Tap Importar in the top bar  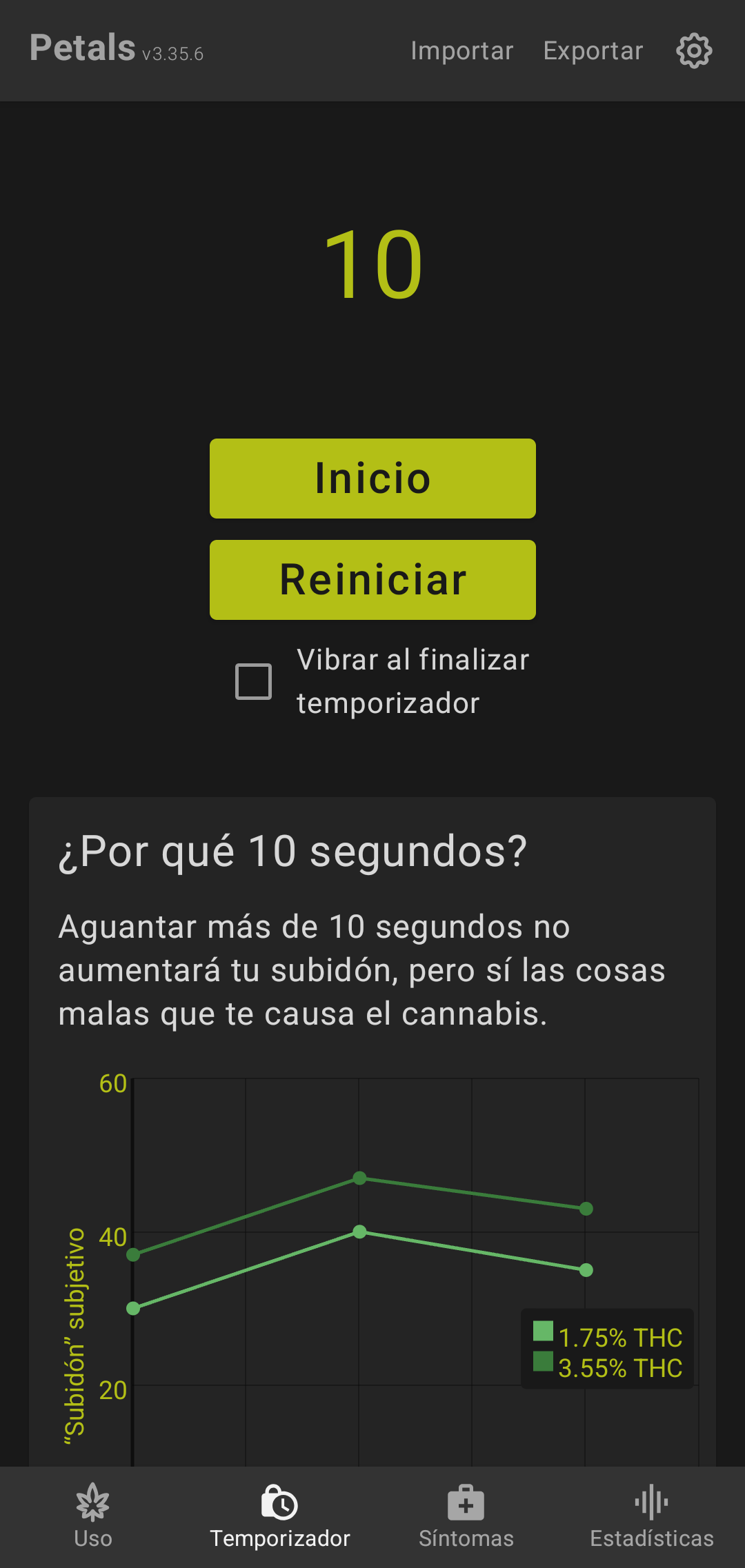click(x=461, y=51)
